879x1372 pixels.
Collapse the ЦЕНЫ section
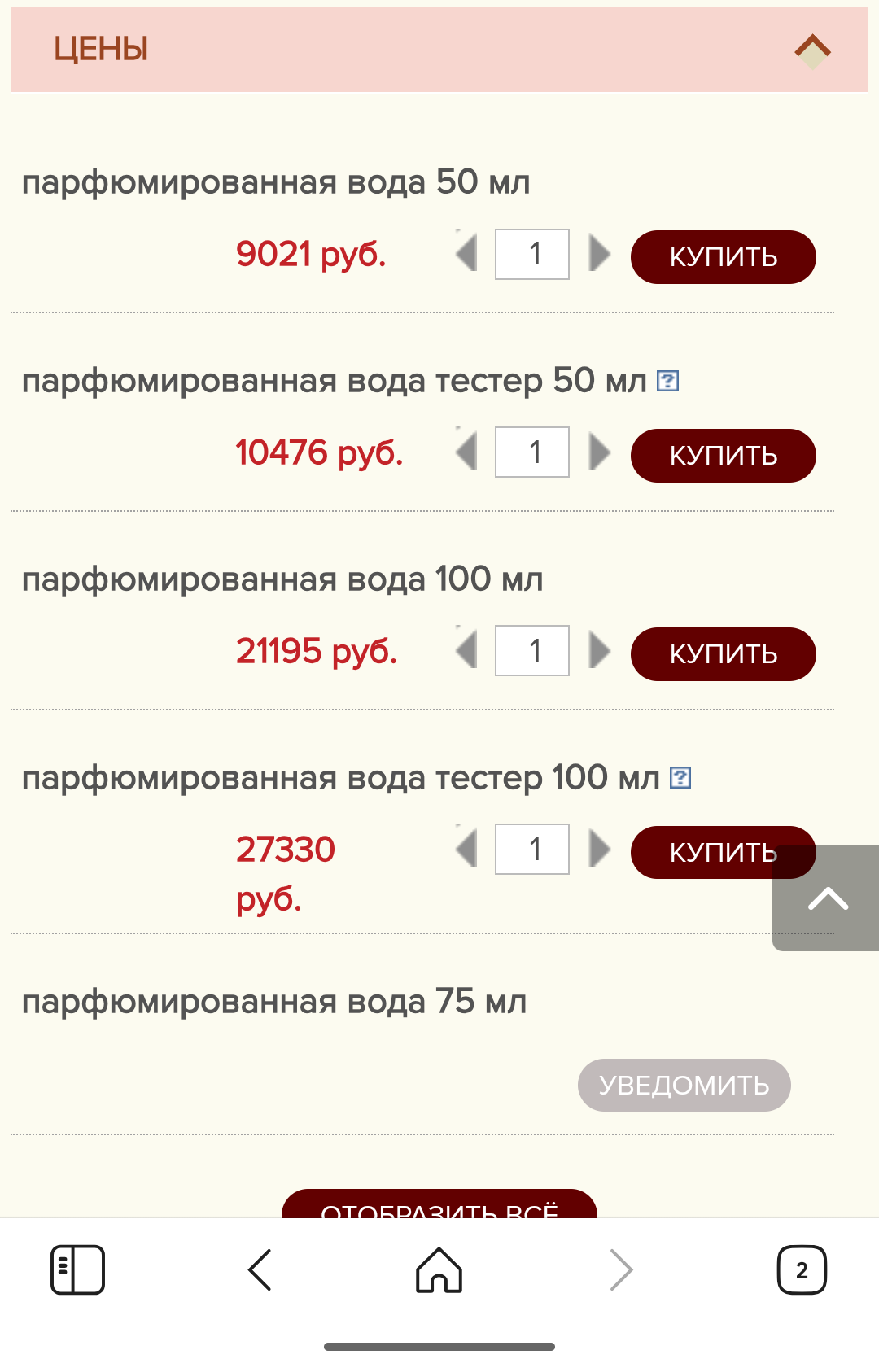pos(812,50)
